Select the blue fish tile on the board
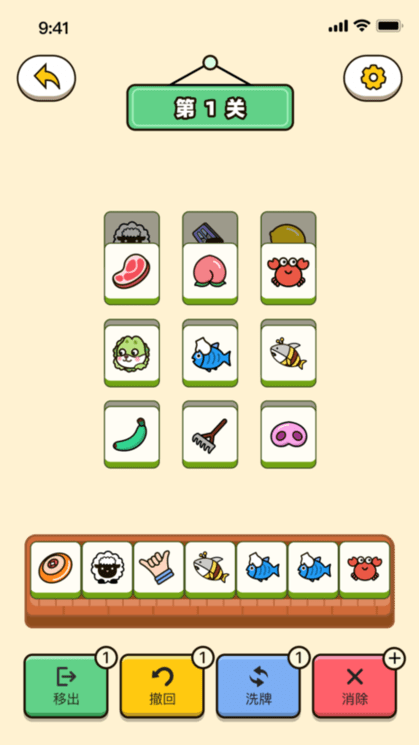This screenshot has height=745, width=419. pyautogui.click(x=210, y=355)
